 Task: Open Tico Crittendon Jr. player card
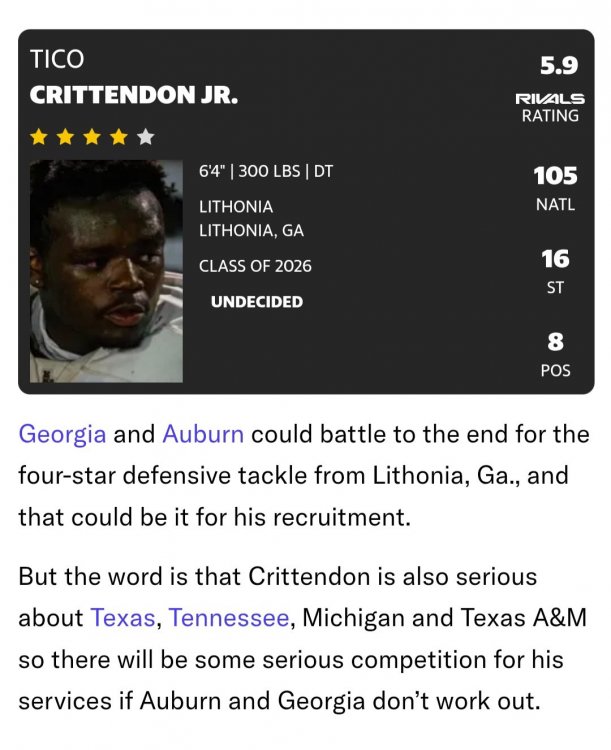pos(134,94)
